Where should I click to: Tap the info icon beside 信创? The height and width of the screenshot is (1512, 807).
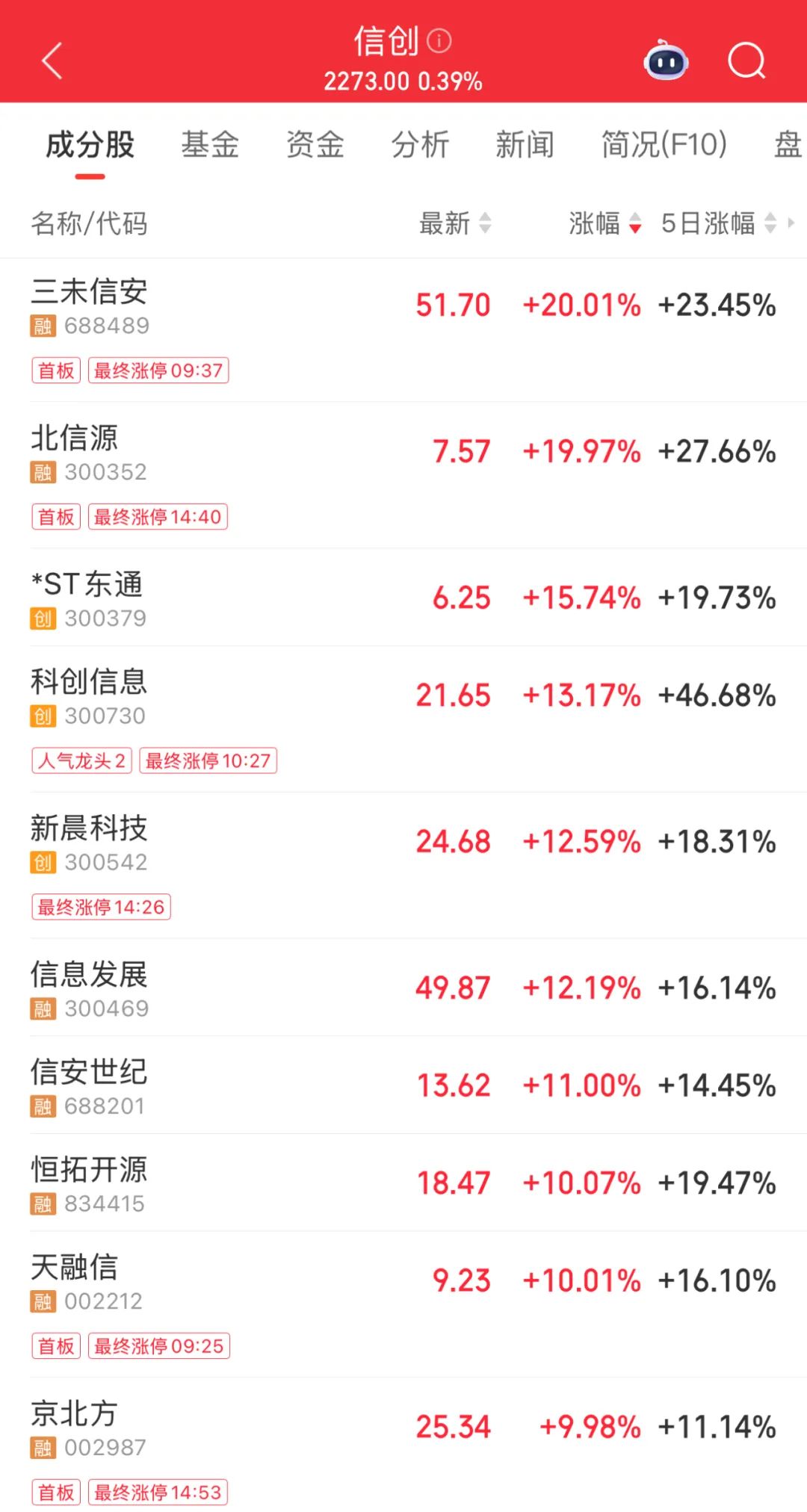pyautogui.click(x=439, y=40)
